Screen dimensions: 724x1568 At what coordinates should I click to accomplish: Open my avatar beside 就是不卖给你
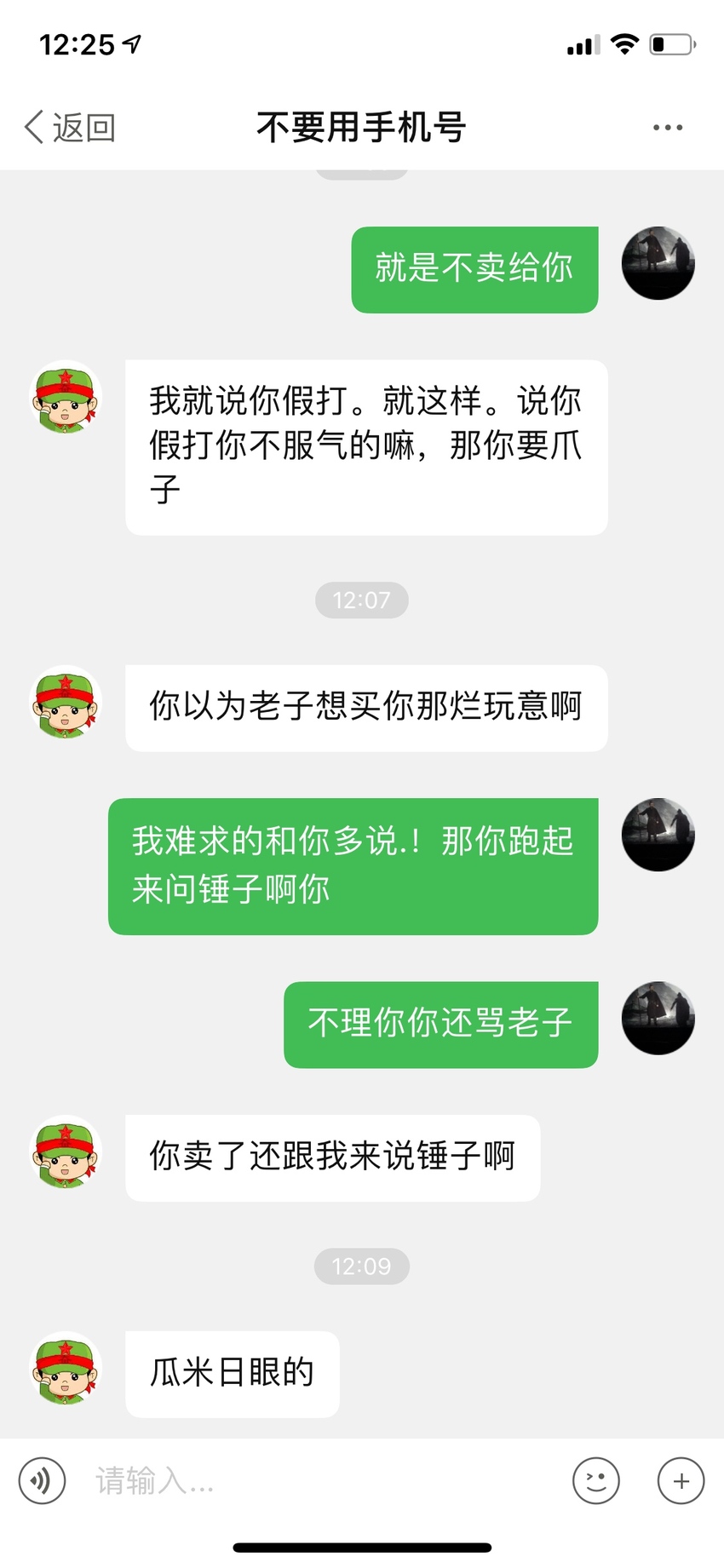point(658,263)
